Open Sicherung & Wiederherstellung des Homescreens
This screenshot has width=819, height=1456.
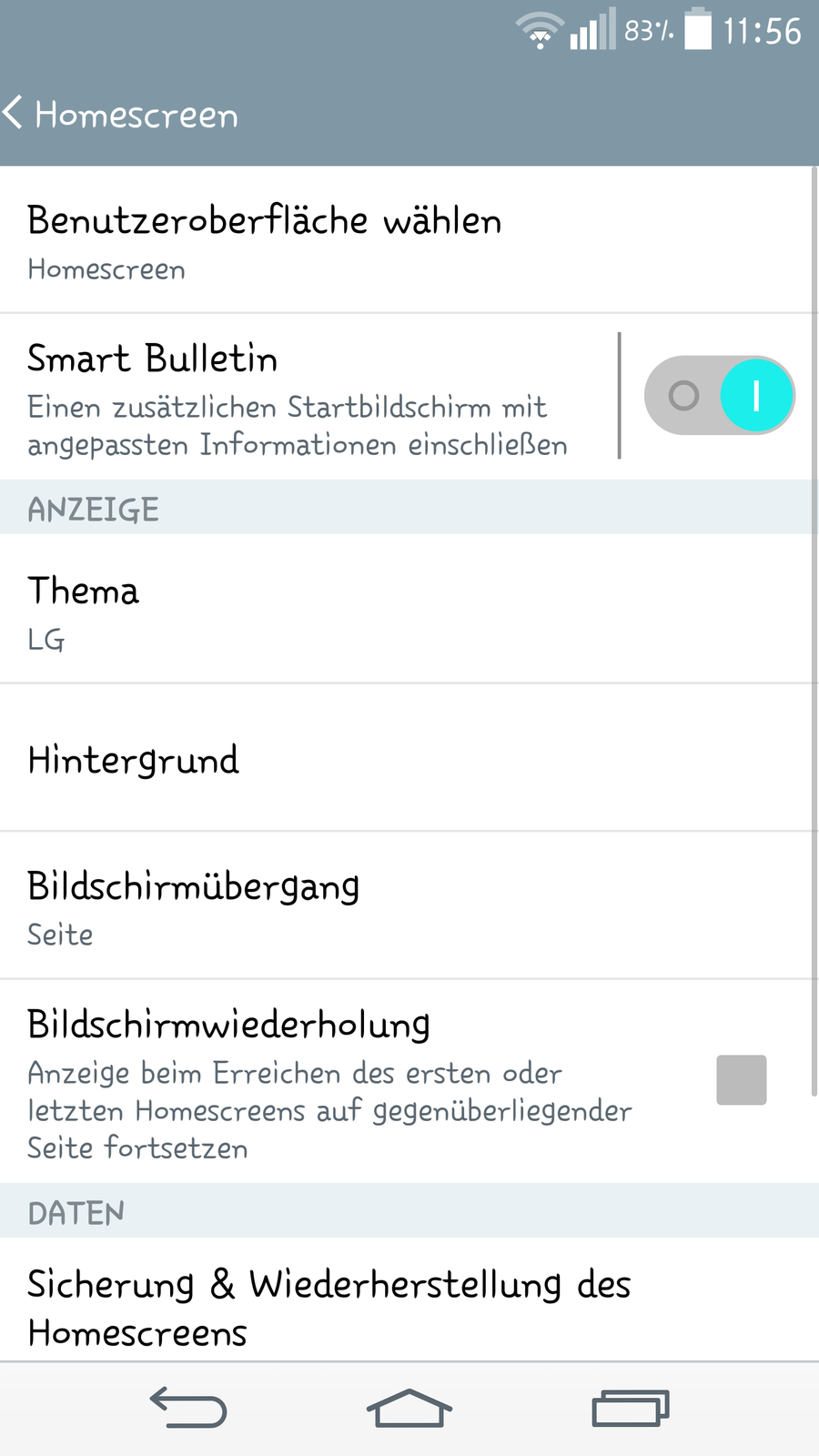328,1307
